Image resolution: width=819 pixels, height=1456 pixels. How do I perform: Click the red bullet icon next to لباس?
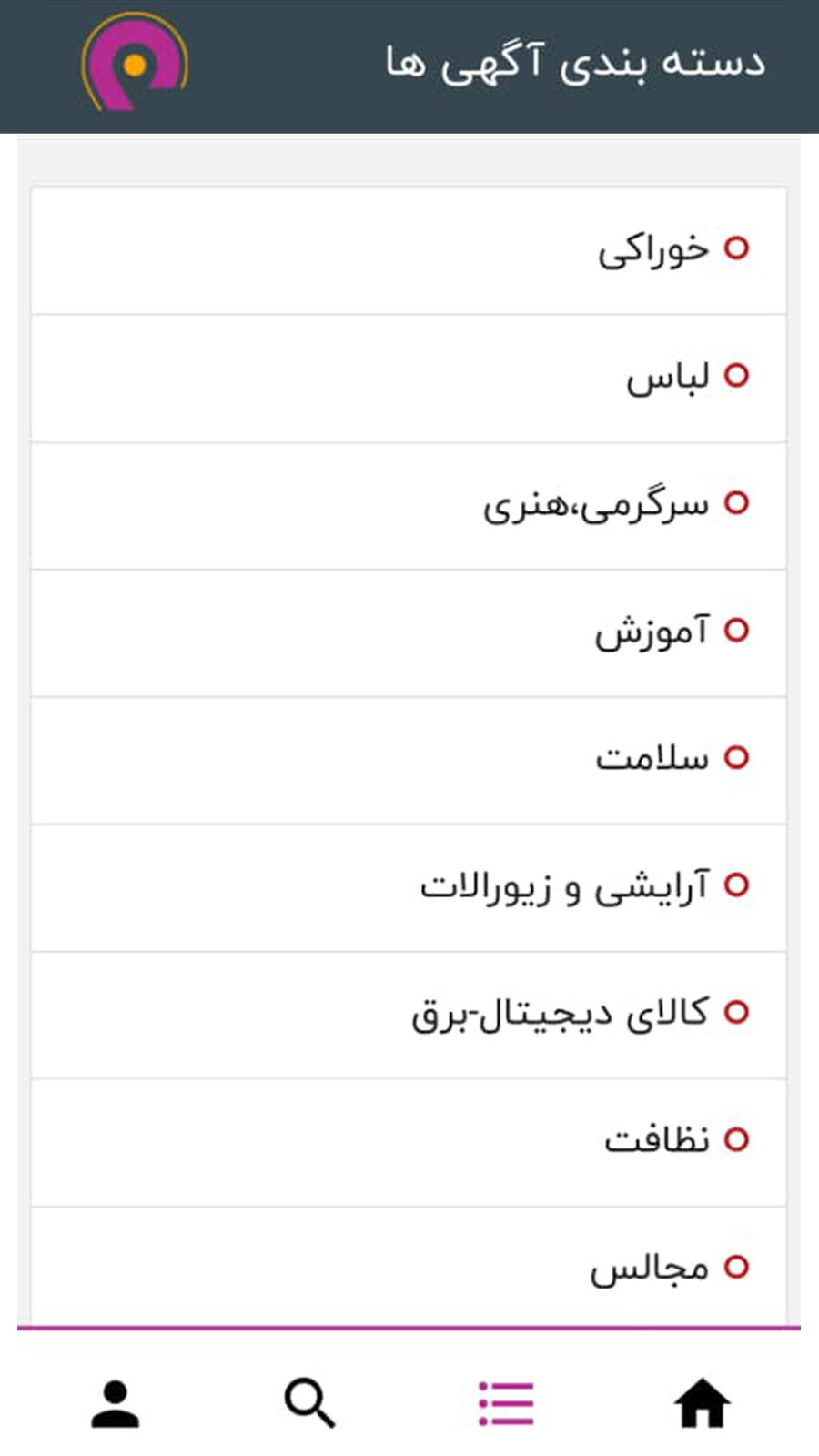pos(739,374)
